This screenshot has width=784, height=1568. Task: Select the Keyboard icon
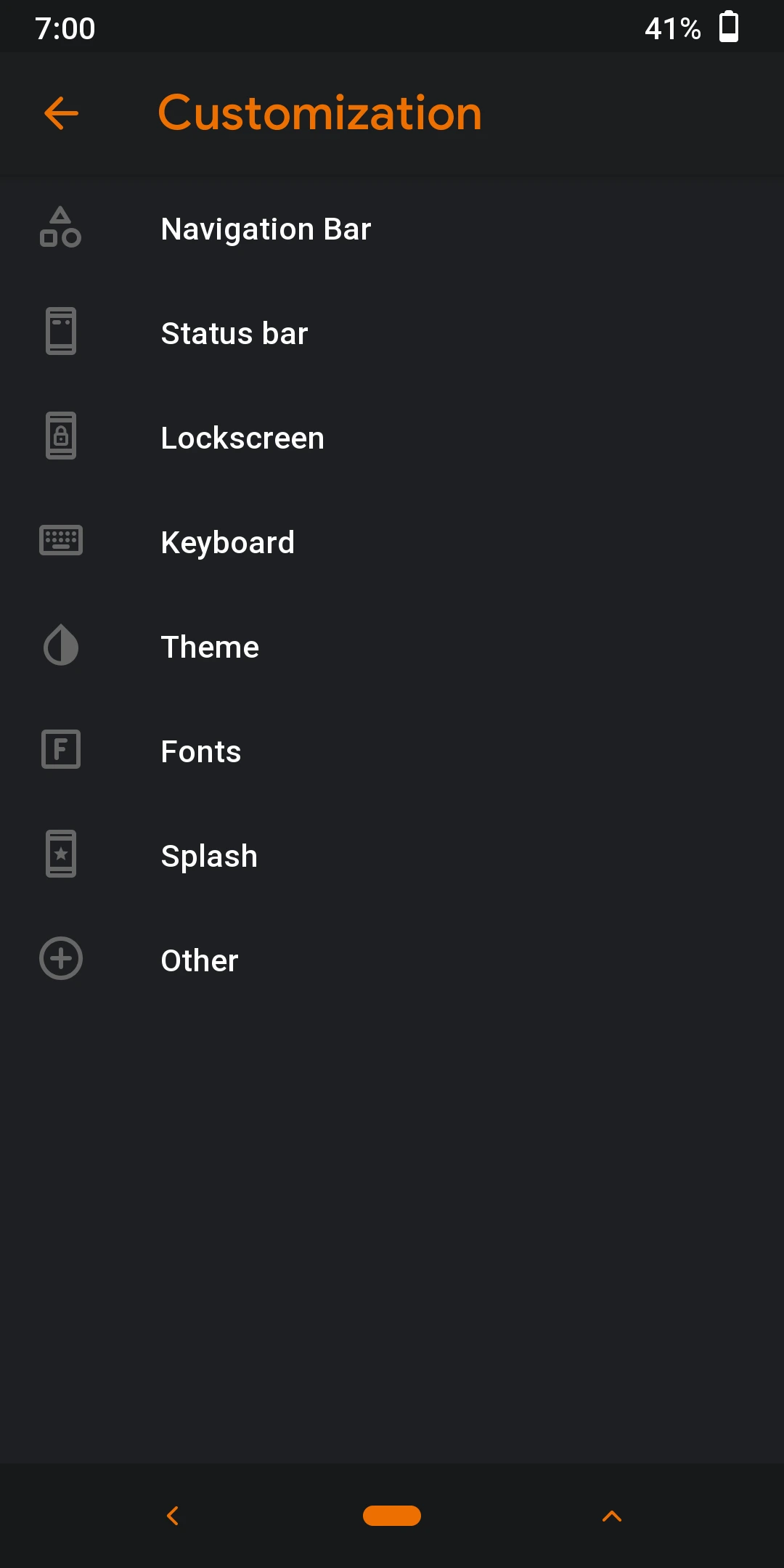[x=60, y=541]
